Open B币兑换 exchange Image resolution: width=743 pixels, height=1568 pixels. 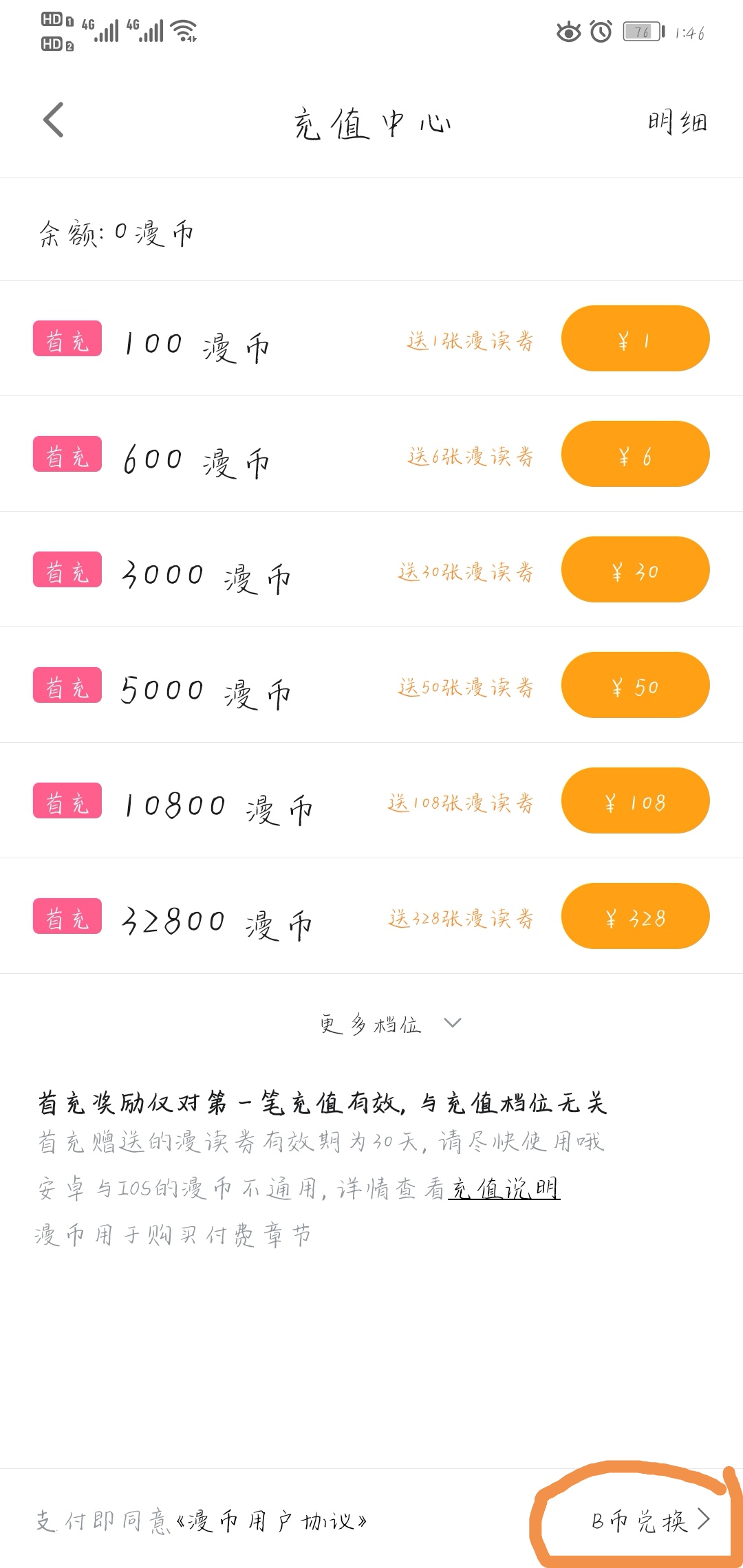click(x=649, y=1520)
